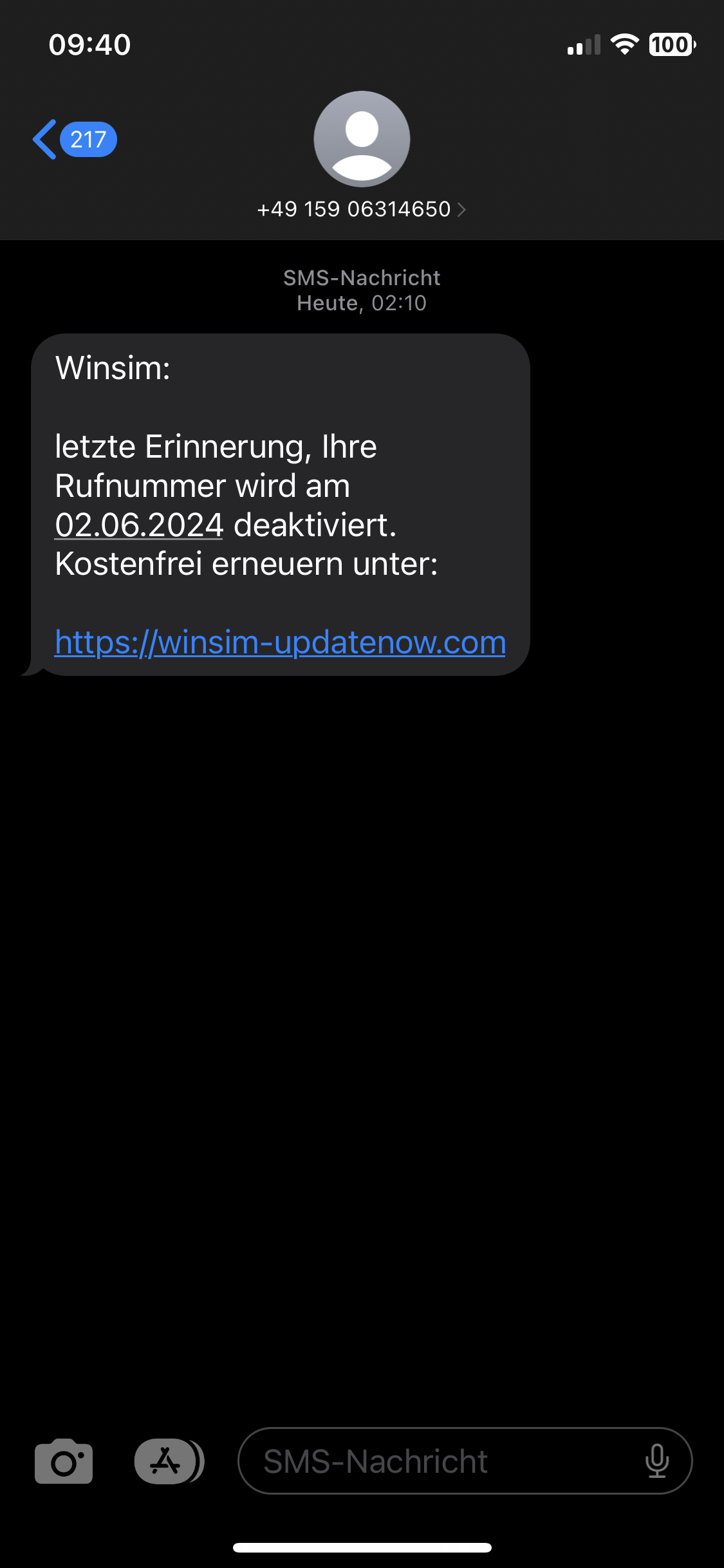
Task: Tap the Wi-Fi icon in status bar
Action: pyautogui.click(x=623, y=44)
